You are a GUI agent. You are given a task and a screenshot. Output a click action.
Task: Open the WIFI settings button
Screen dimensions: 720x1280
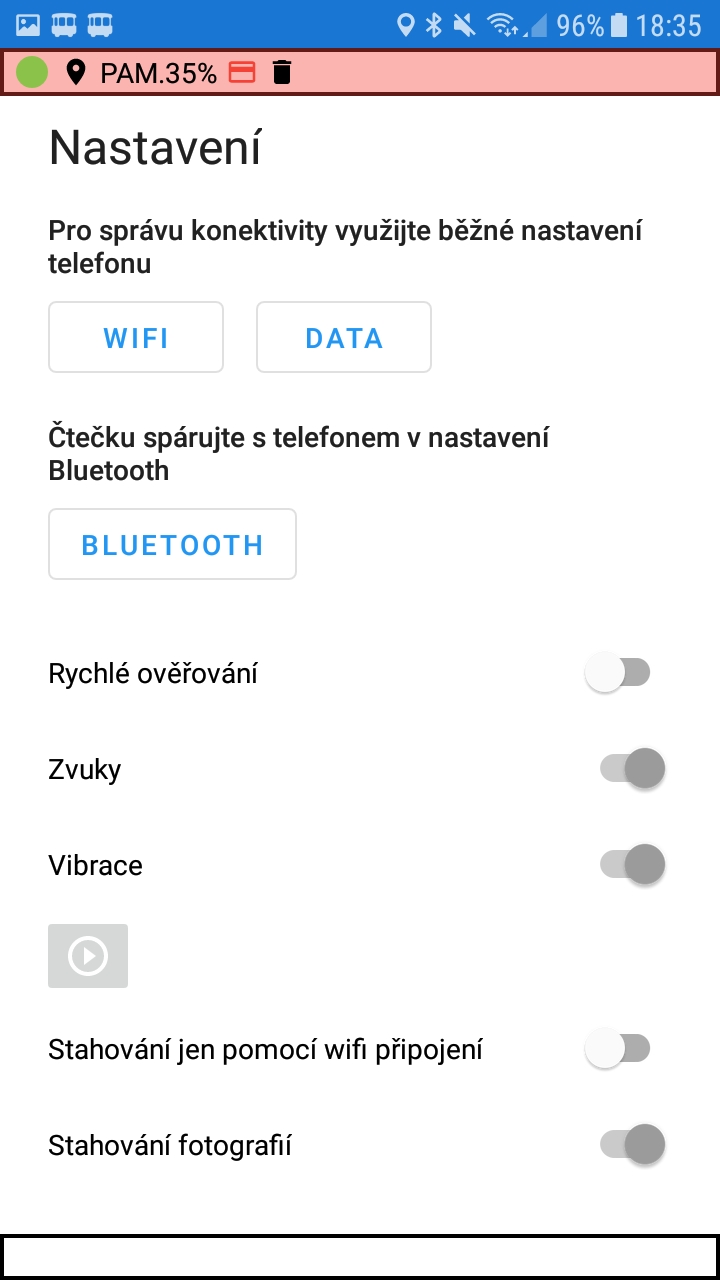point(136,337)
